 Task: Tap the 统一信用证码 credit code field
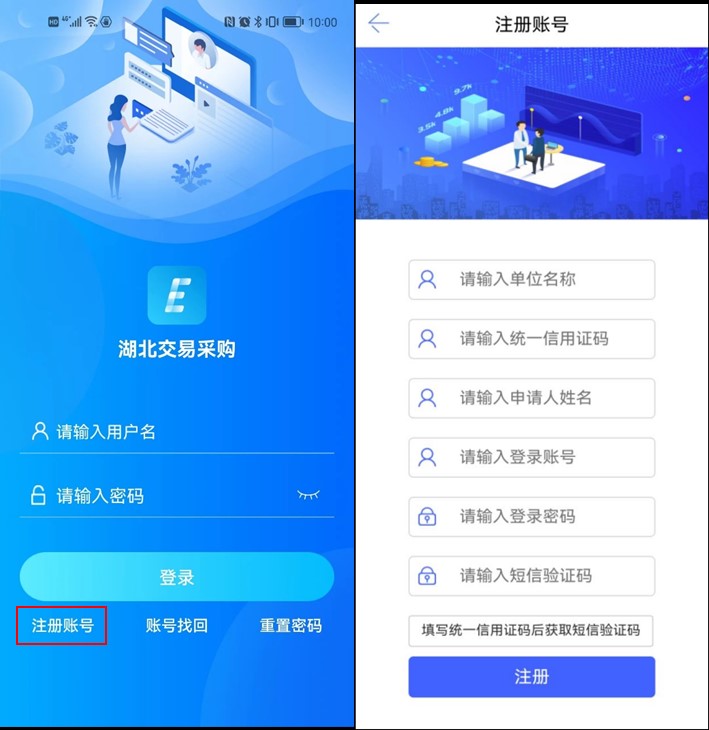click(x=531, y=339)
